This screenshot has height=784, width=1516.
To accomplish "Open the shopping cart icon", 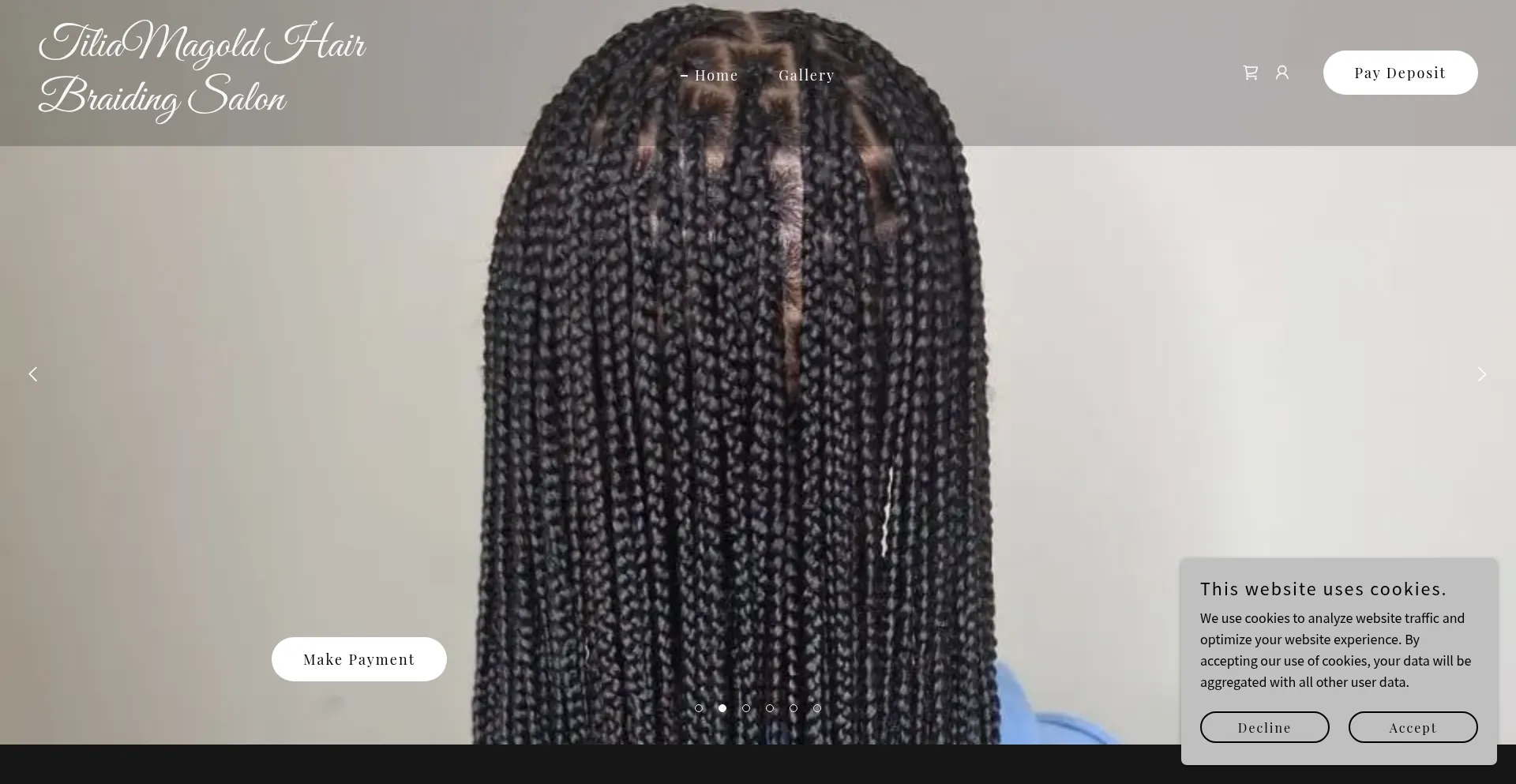I will 1251,73.
